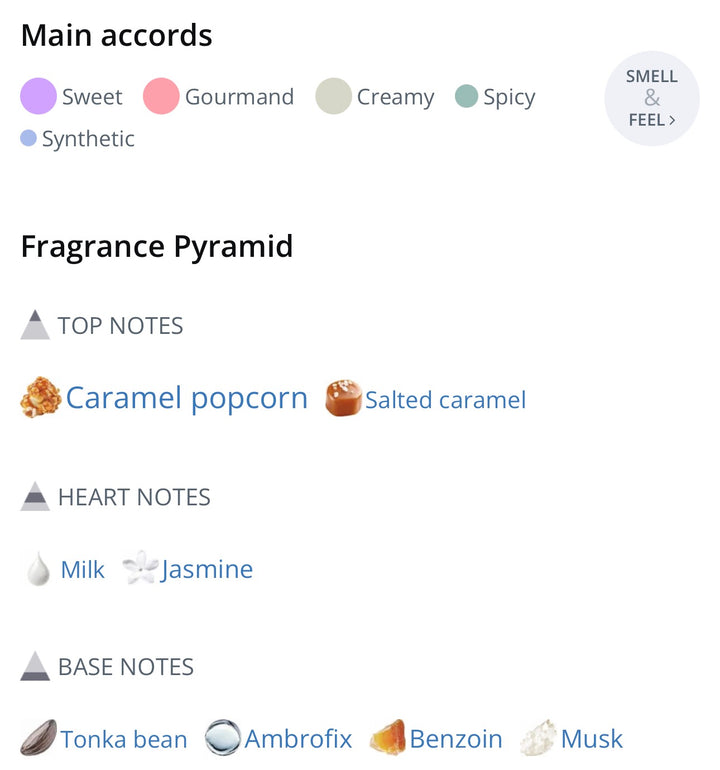Viewport: 720px width, 770px height.
Task: Open the Jasmine note link
Action: coord(206,569)
